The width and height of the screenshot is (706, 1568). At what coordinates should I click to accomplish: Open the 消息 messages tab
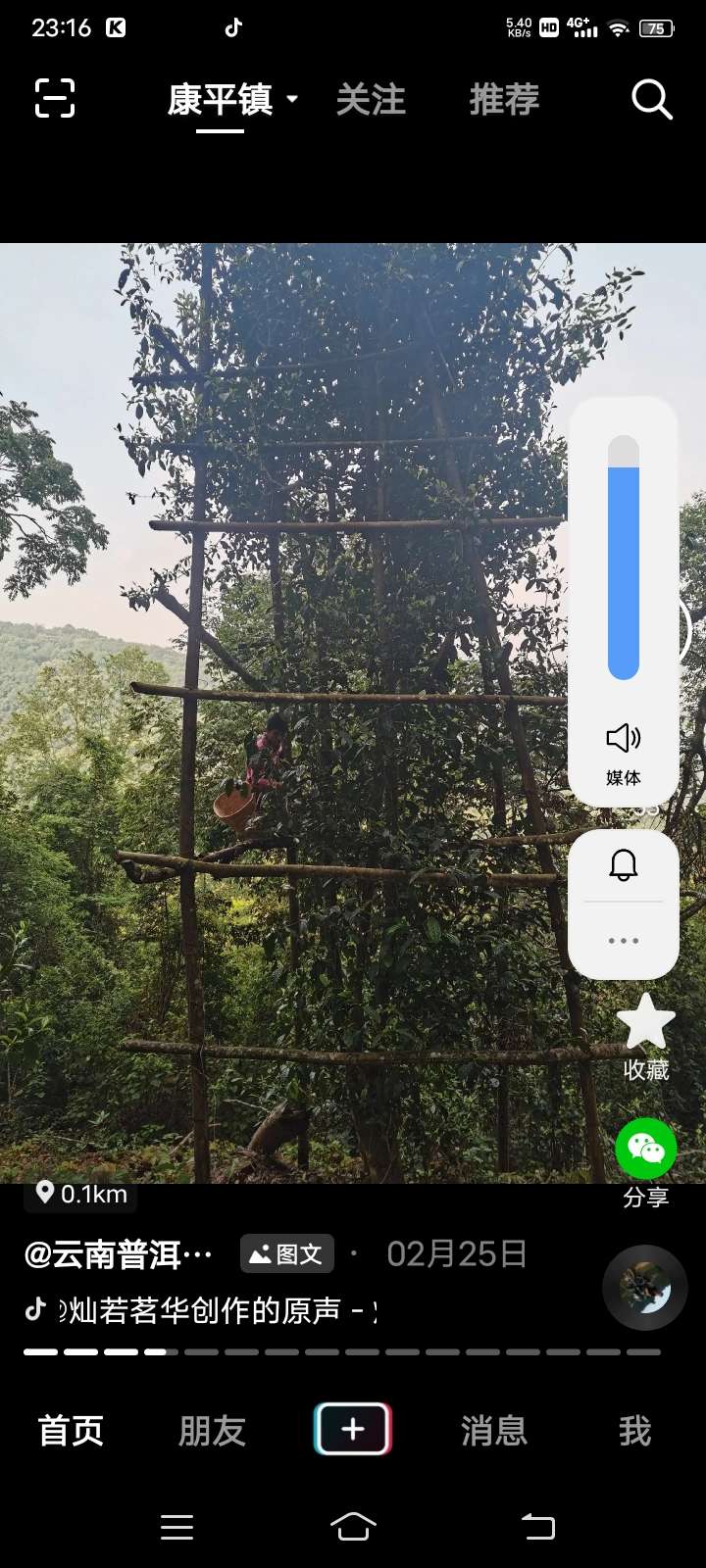(x=494, y=1431)
